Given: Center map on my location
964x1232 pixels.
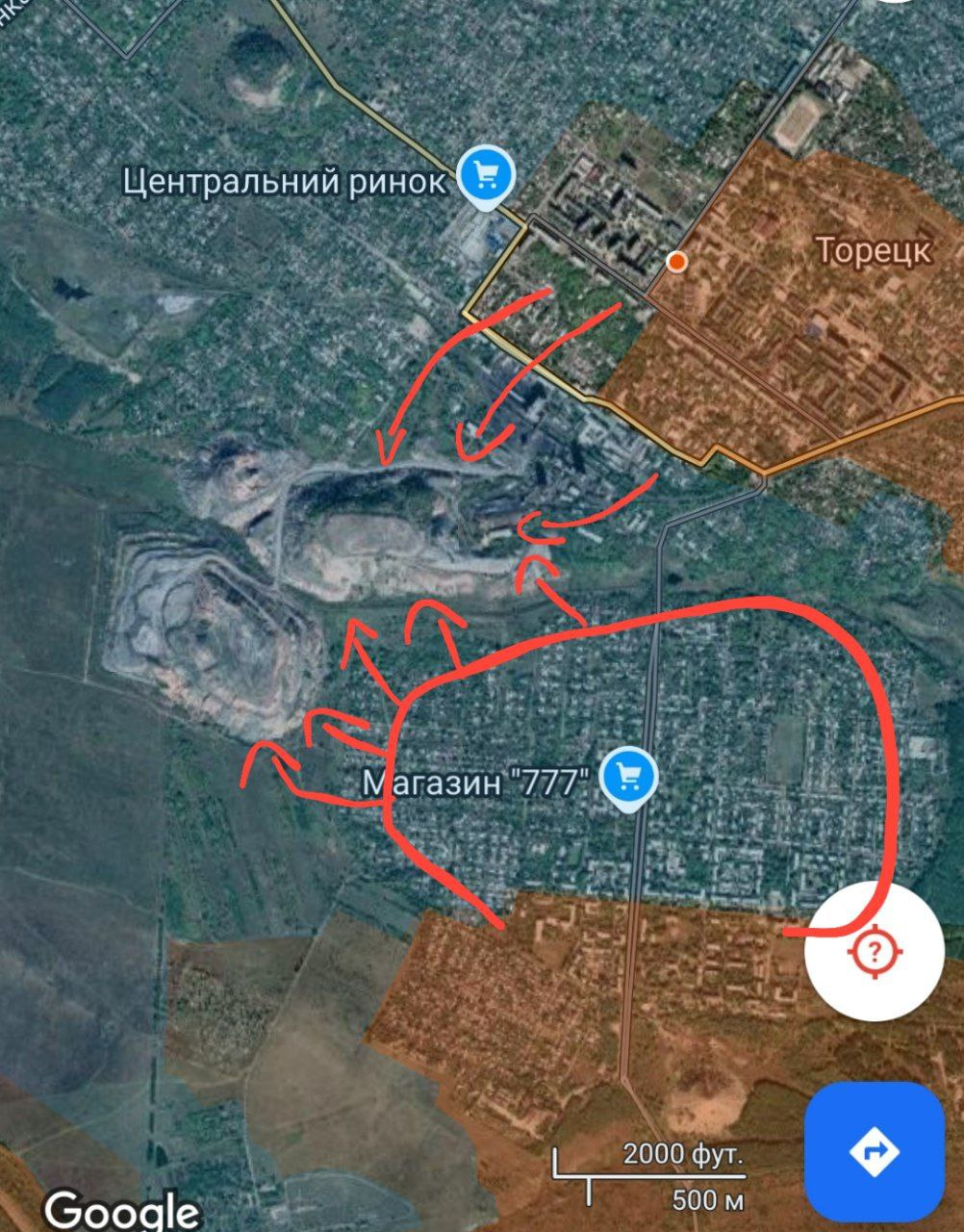Looking at the screenshot, I should pyautogui.click(x=874, y=951).
